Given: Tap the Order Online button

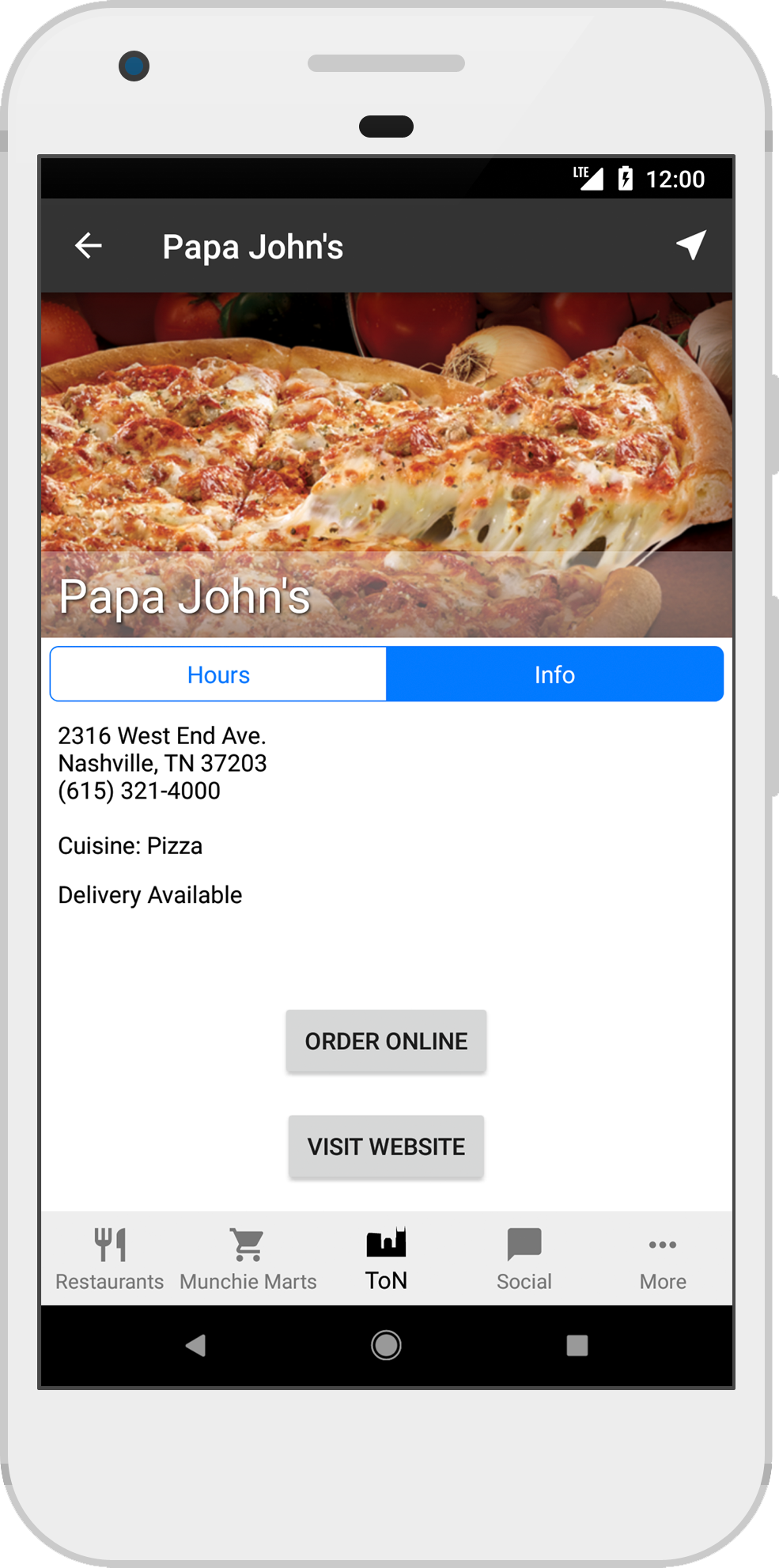Looking at the screenshot, I should pos(386,1041).
